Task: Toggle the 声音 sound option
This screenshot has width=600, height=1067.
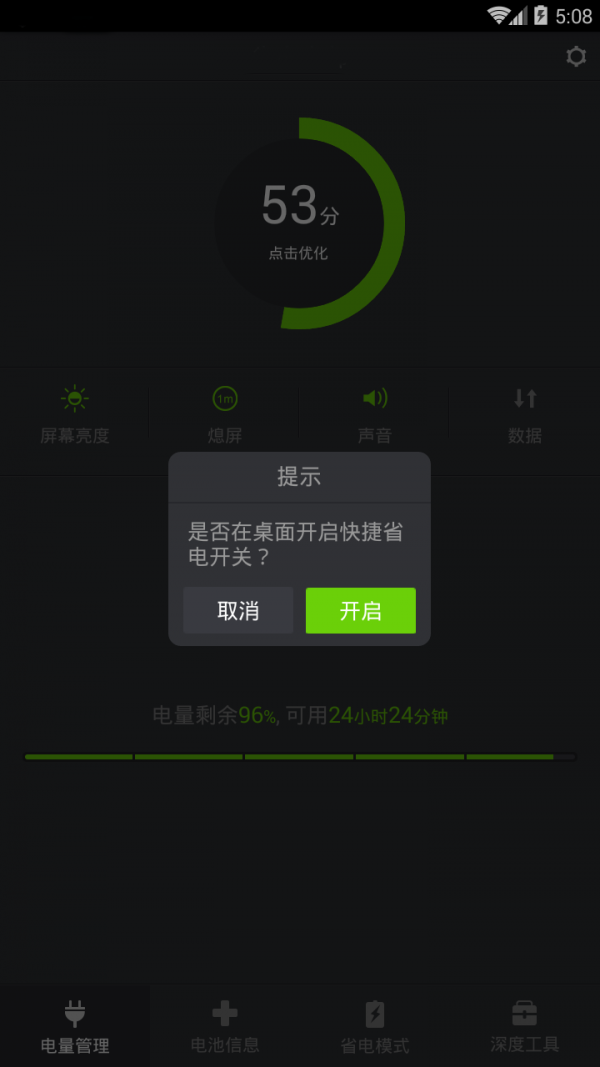Action: (x=374, y=415)
